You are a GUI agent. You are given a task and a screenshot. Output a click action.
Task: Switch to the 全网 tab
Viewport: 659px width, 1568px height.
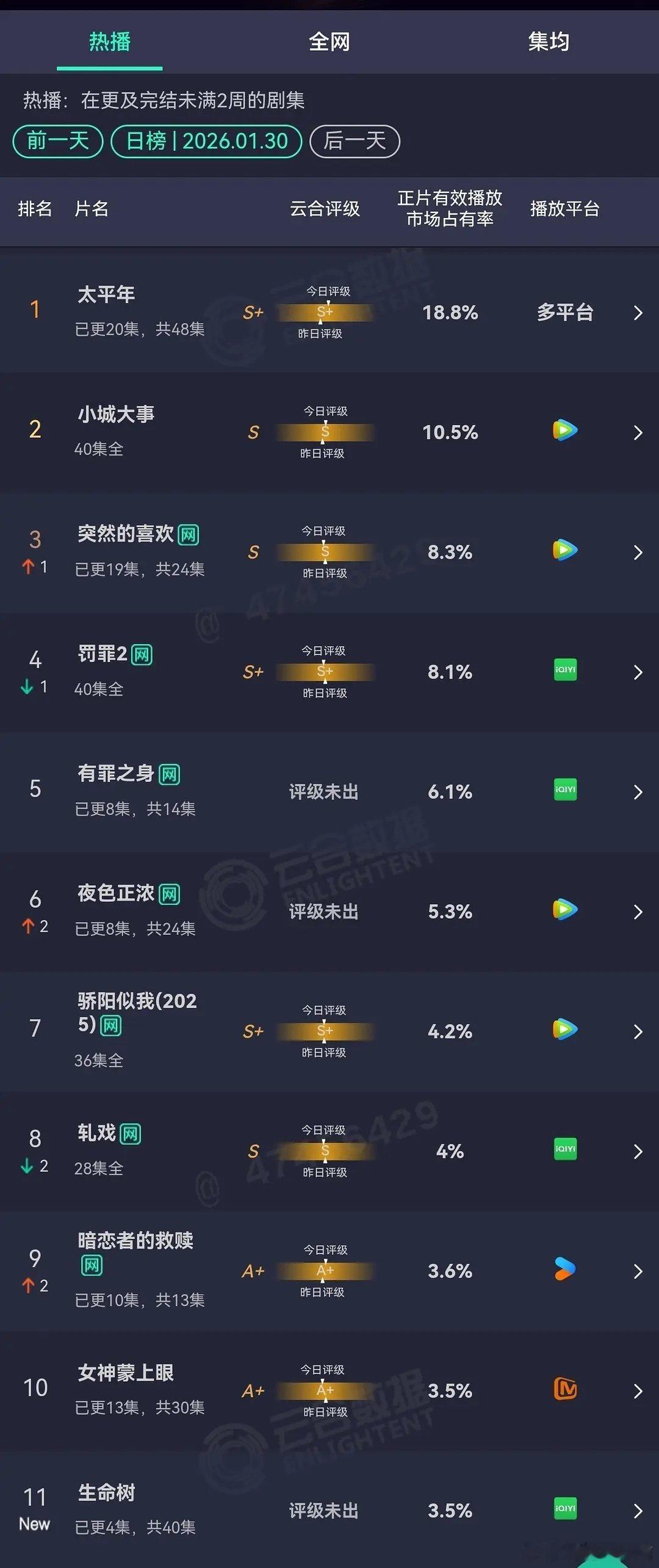click(x=328, y=42)
